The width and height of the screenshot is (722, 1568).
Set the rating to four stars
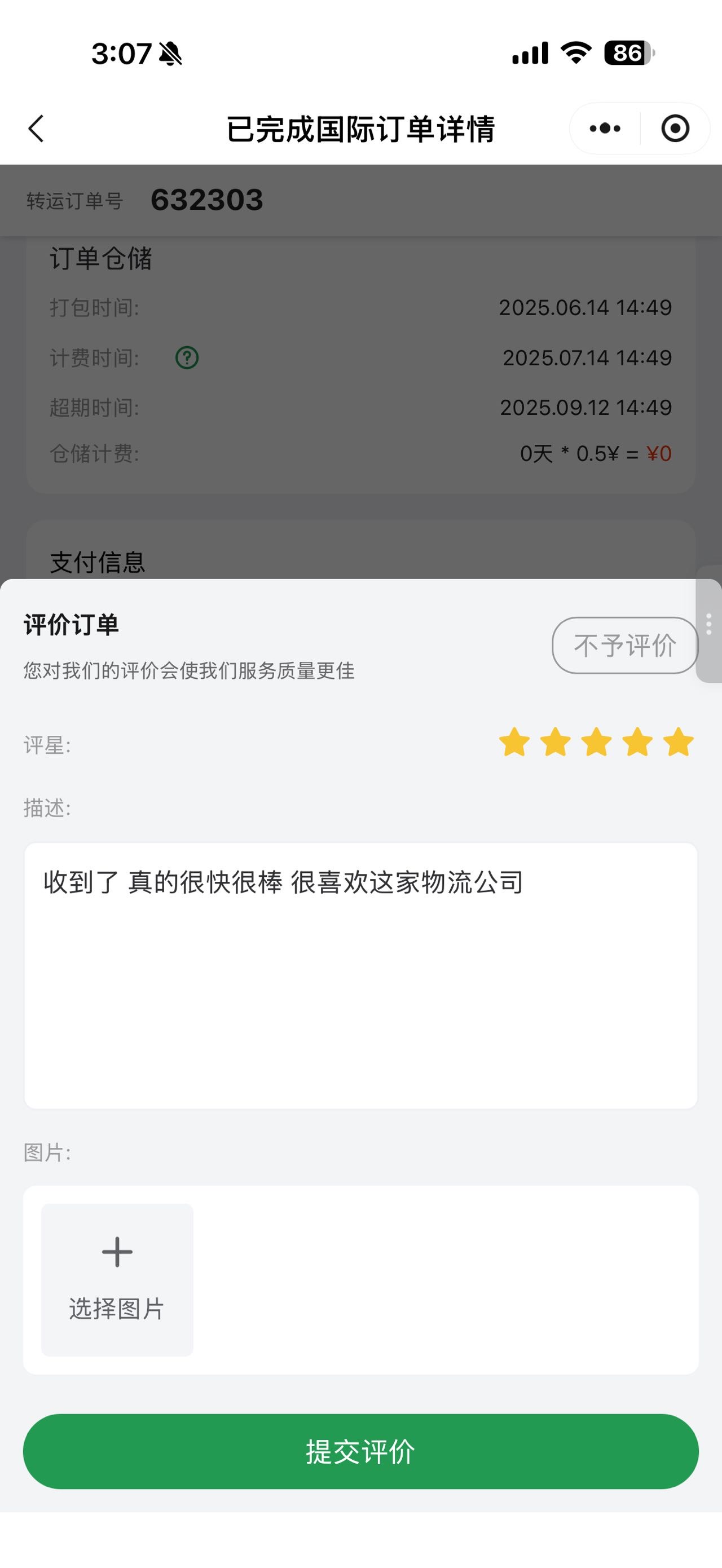point(637,743)
